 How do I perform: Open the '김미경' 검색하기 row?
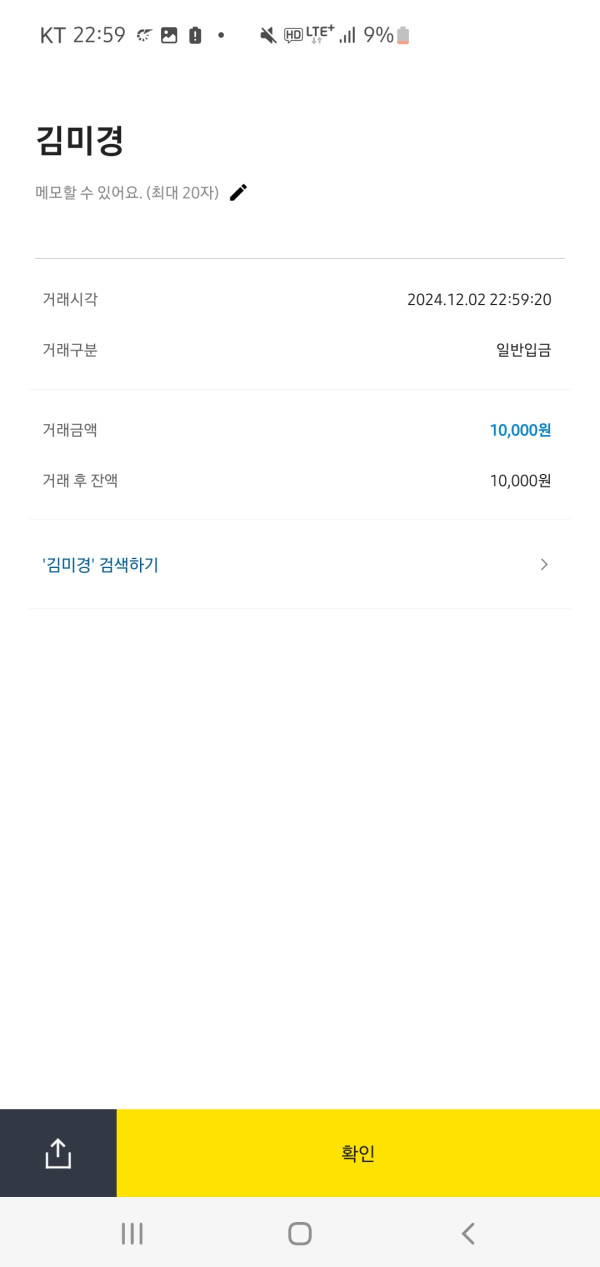(298, 565)
